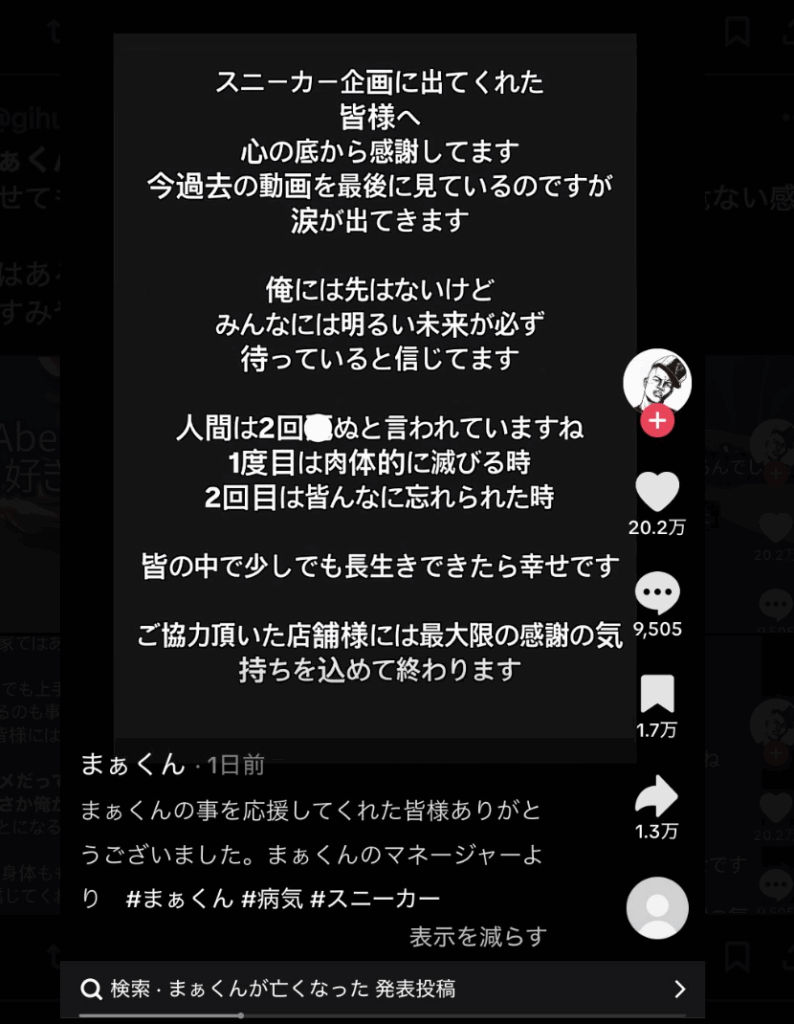Open まぁくん's profile avatar

click(x=657, y=381)
